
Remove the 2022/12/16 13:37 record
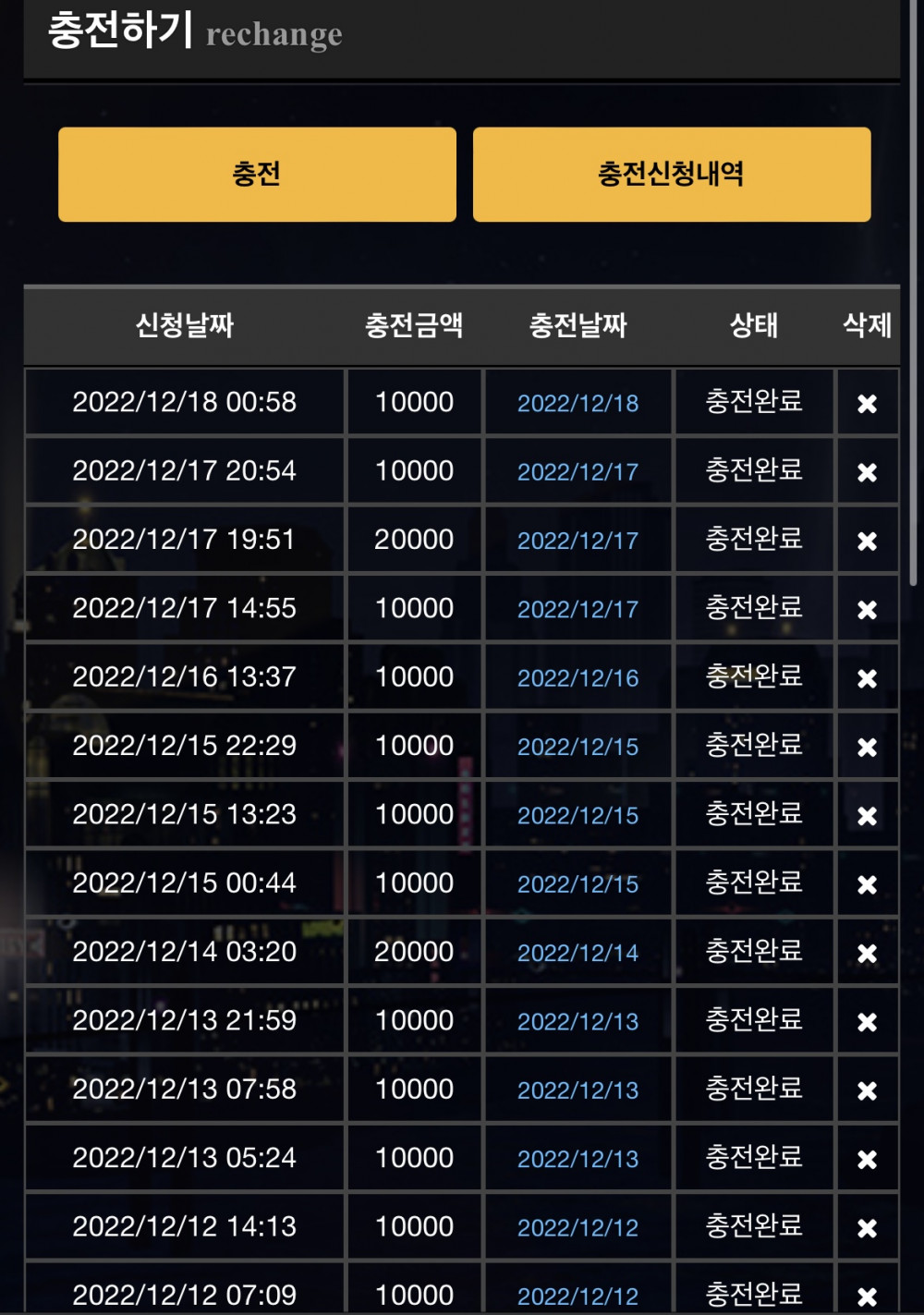pyautogui.click(x=867, y=678)
